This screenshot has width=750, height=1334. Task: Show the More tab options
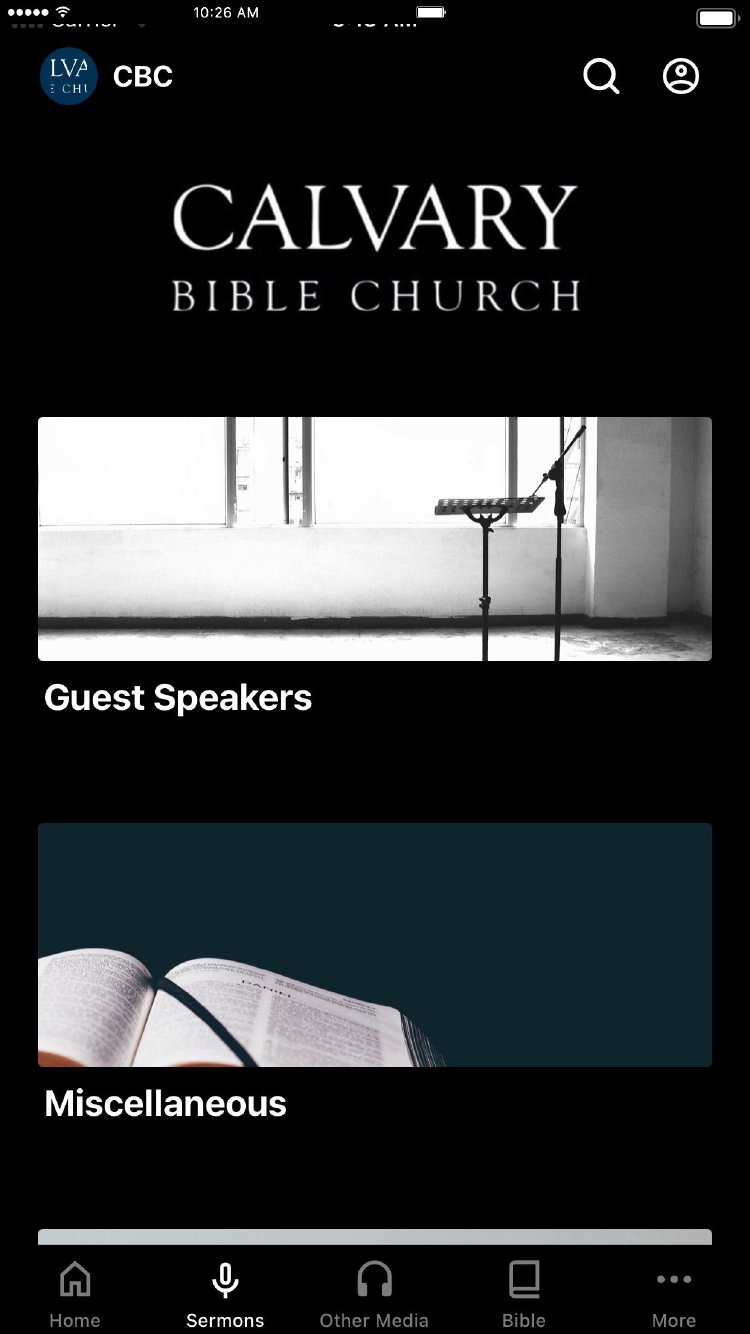tap(674, 1294)
